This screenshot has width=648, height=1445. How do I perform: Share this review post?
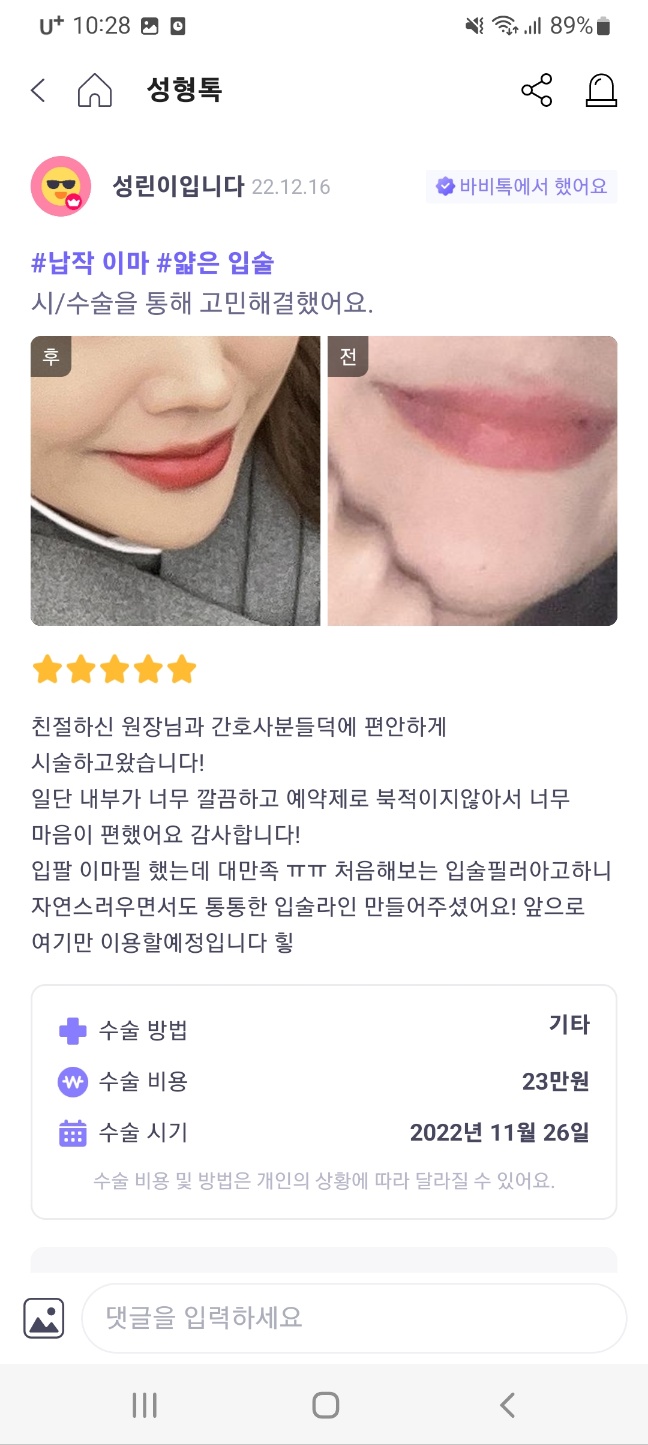pos(537,91)
